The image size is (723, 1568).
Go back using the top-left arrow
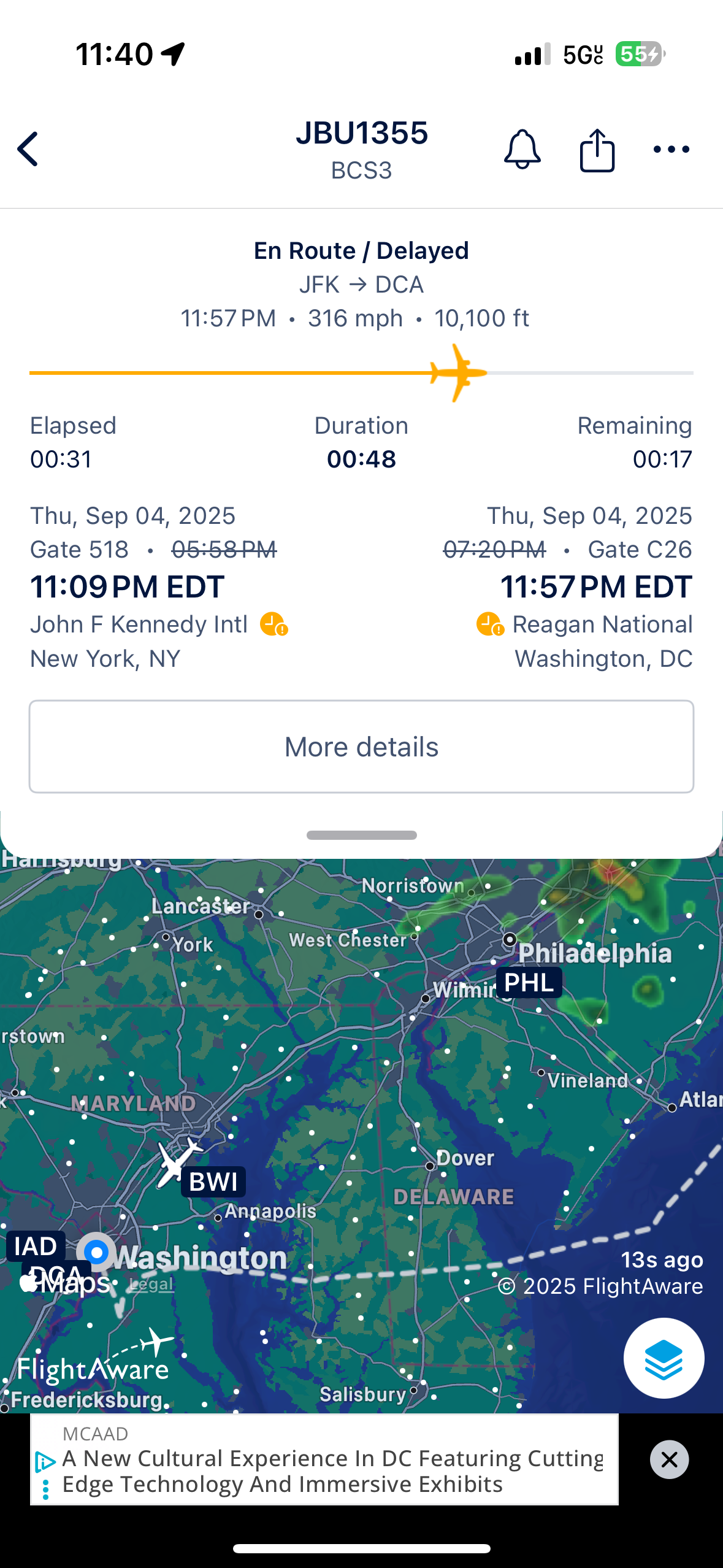(28, 149)
